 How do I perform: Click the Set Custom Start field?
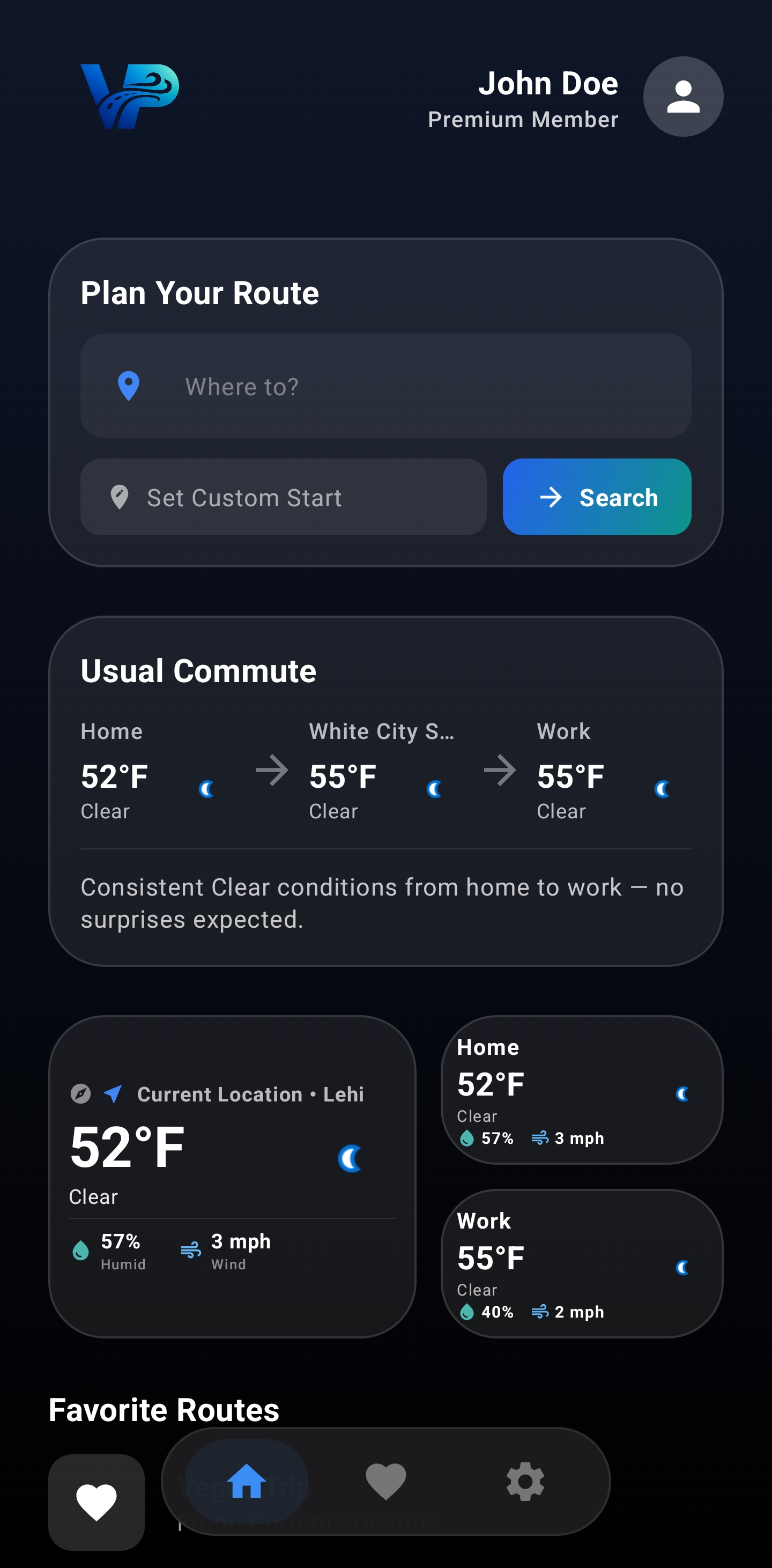coord(283,497)
